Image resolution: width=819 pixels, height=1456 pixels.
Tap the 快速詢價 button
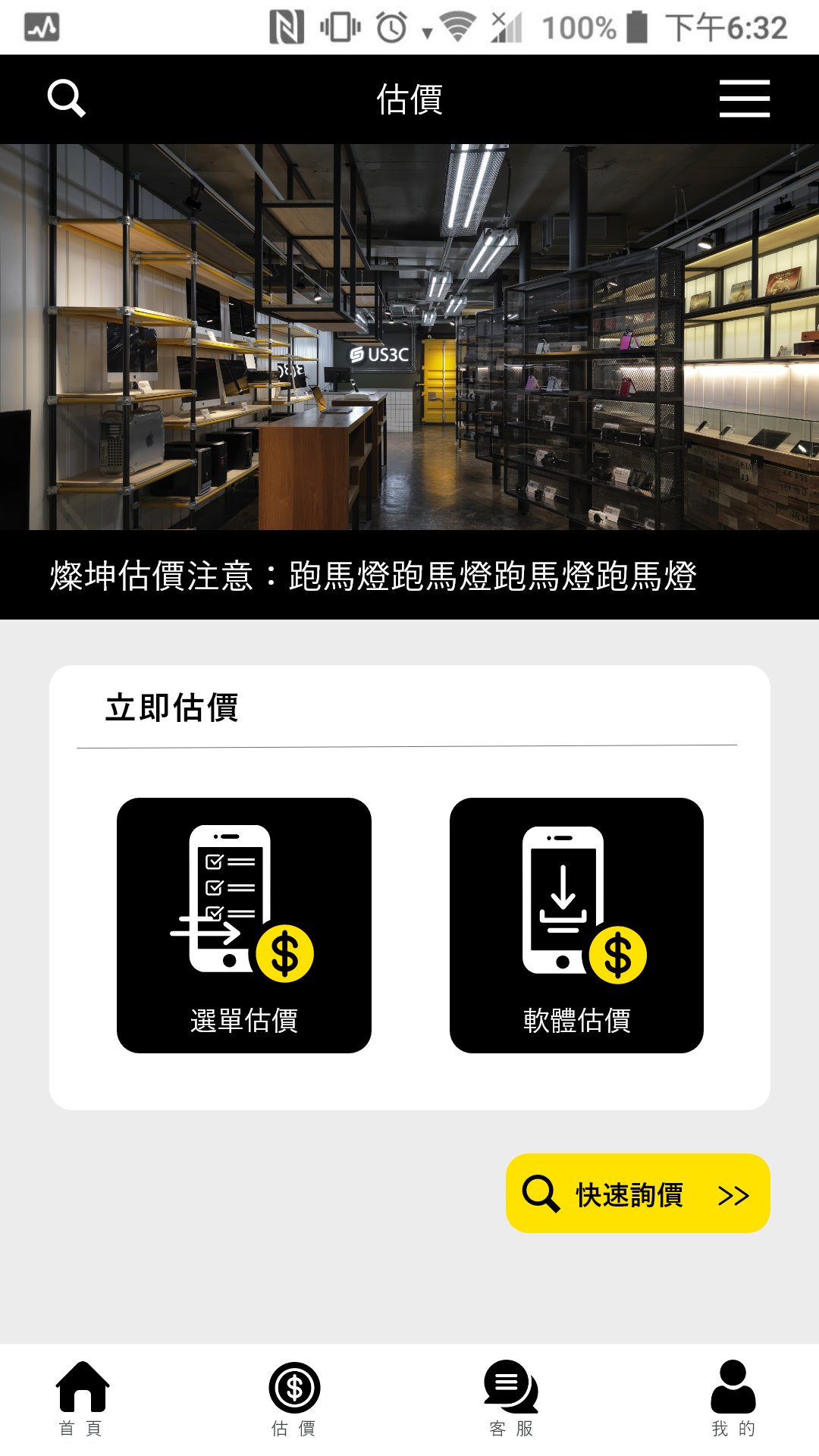[638, 1194]
